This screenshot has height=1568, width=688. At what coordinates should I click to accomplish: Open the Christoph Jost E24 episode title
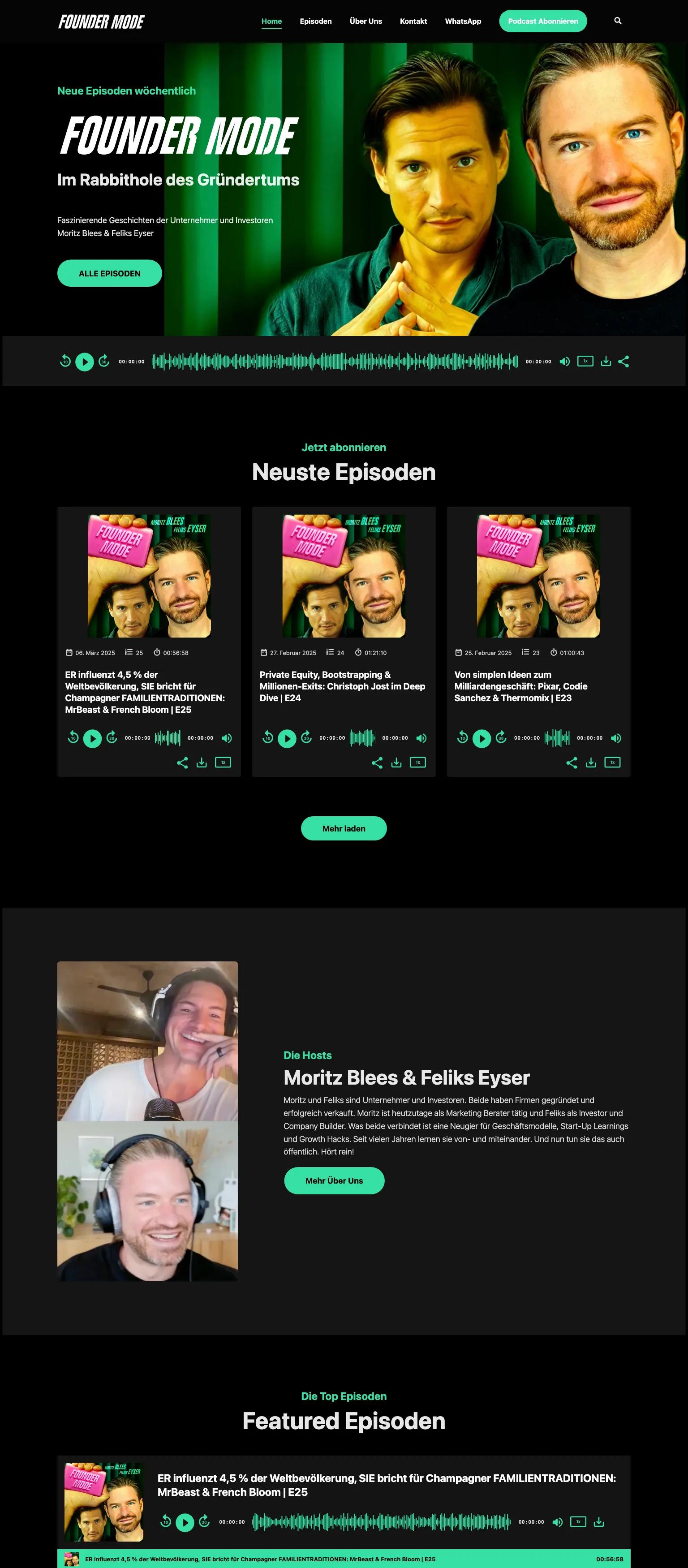342,686
